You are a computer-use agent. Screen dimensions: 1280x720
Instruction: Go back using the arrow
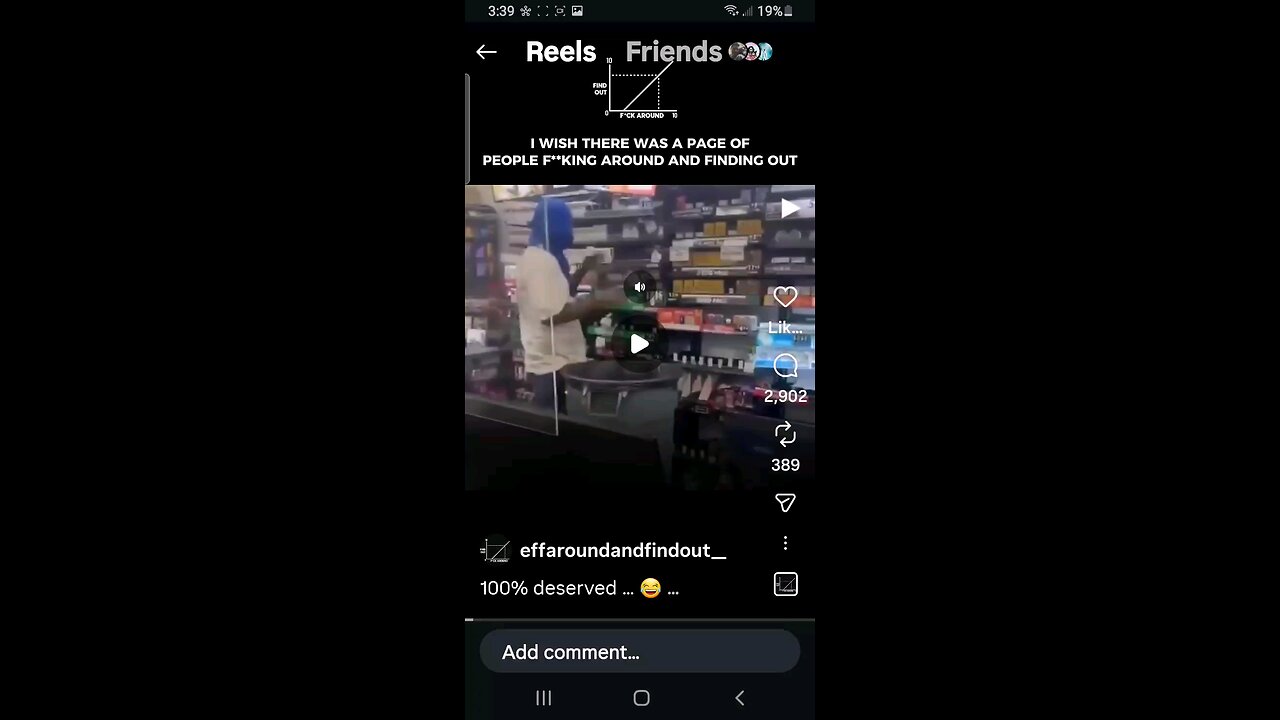tap(487, 52)
